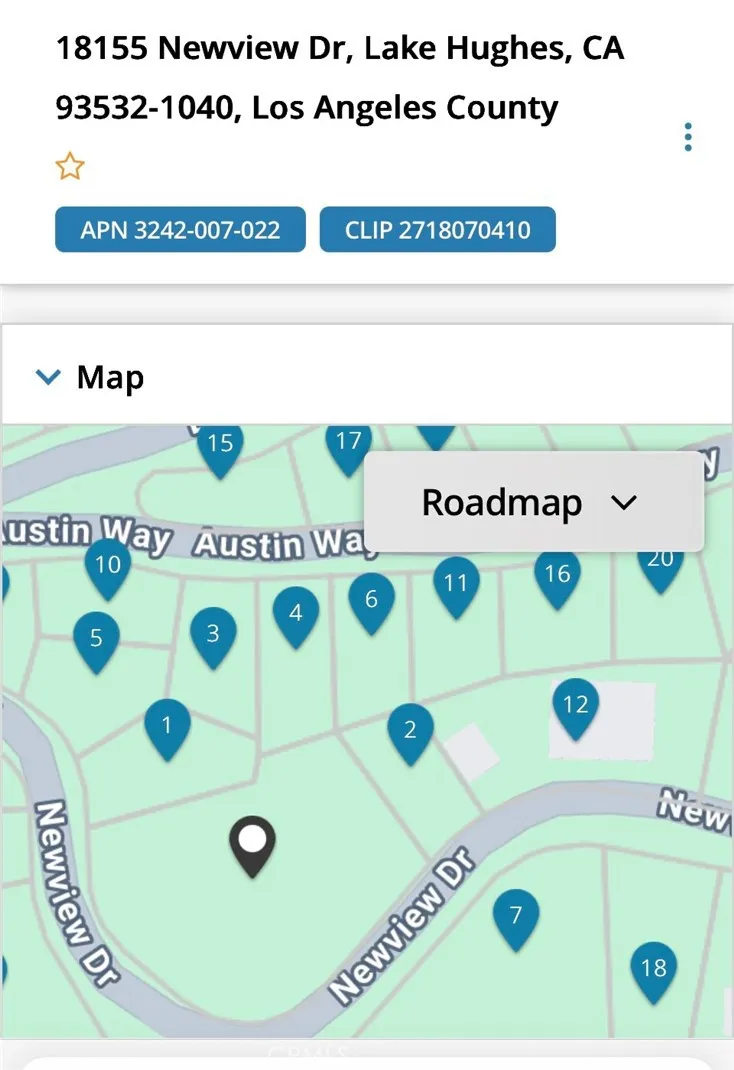Select map pin number 15
The height and width of the screenshot is (1070, 734).
coord(220,445)
